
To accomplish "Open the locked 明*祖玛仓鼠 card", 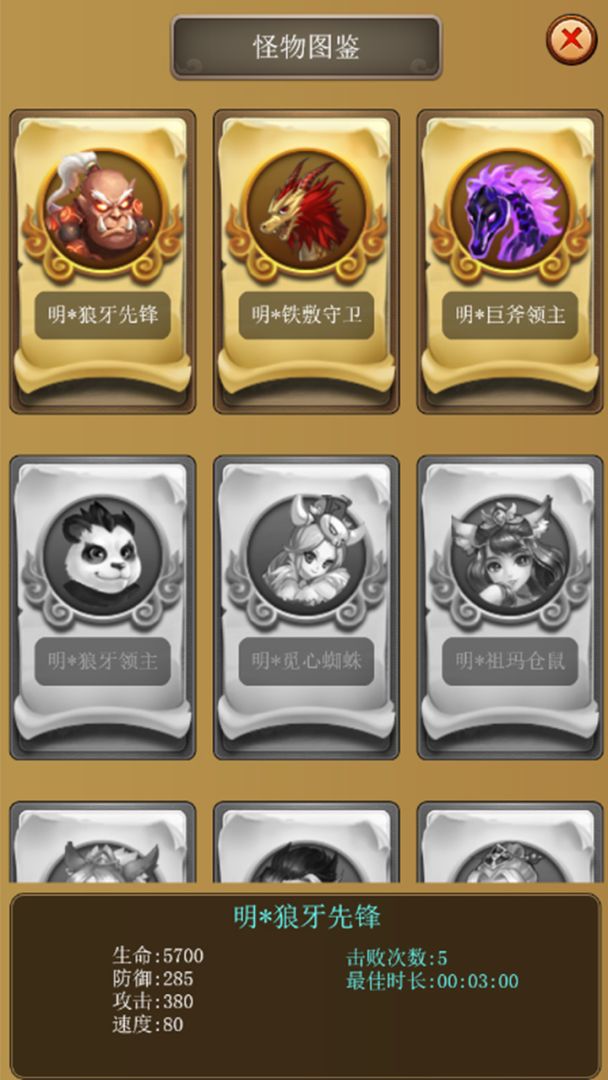I will 510,606.
